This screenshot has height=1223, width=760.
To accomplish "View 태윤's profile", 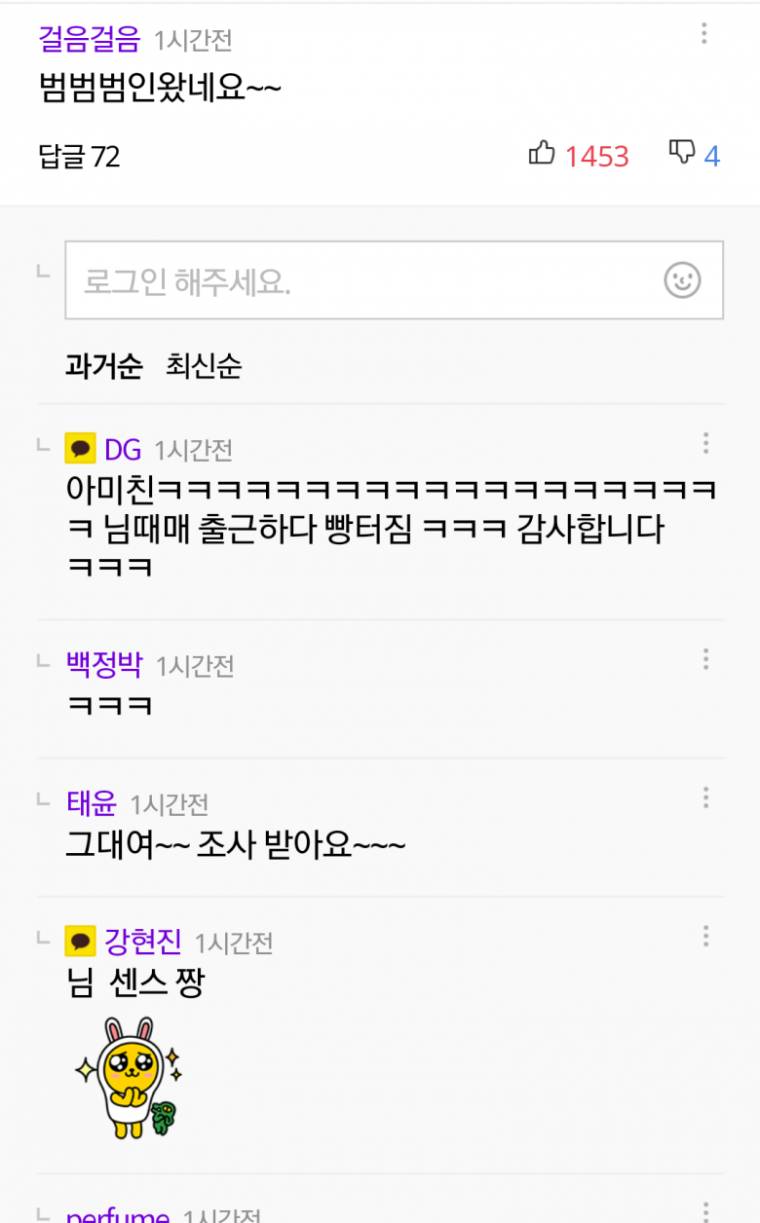I will tap(91, 803).
